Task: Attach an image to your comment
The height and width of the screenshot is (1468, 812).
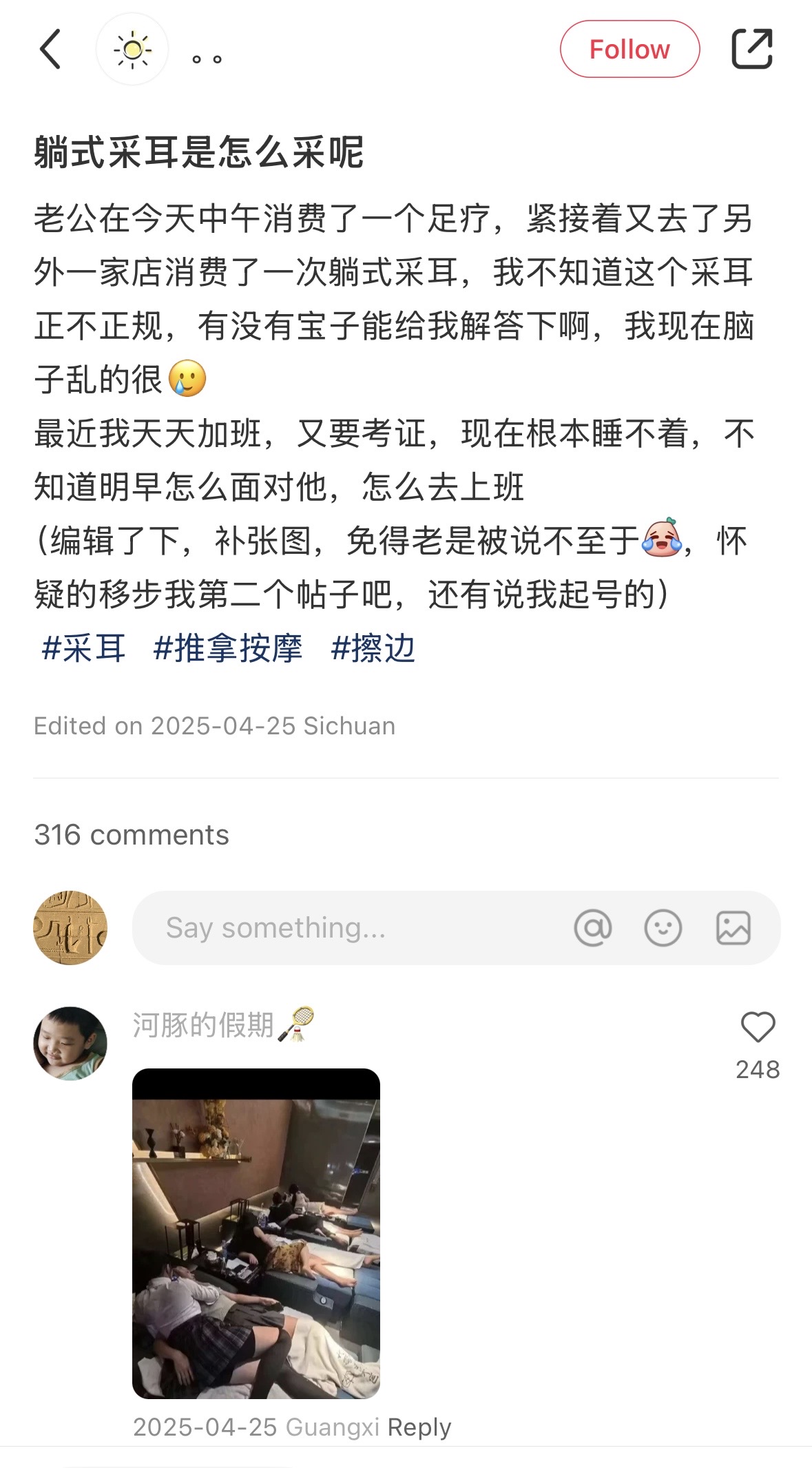Action: tap(733, 928)
